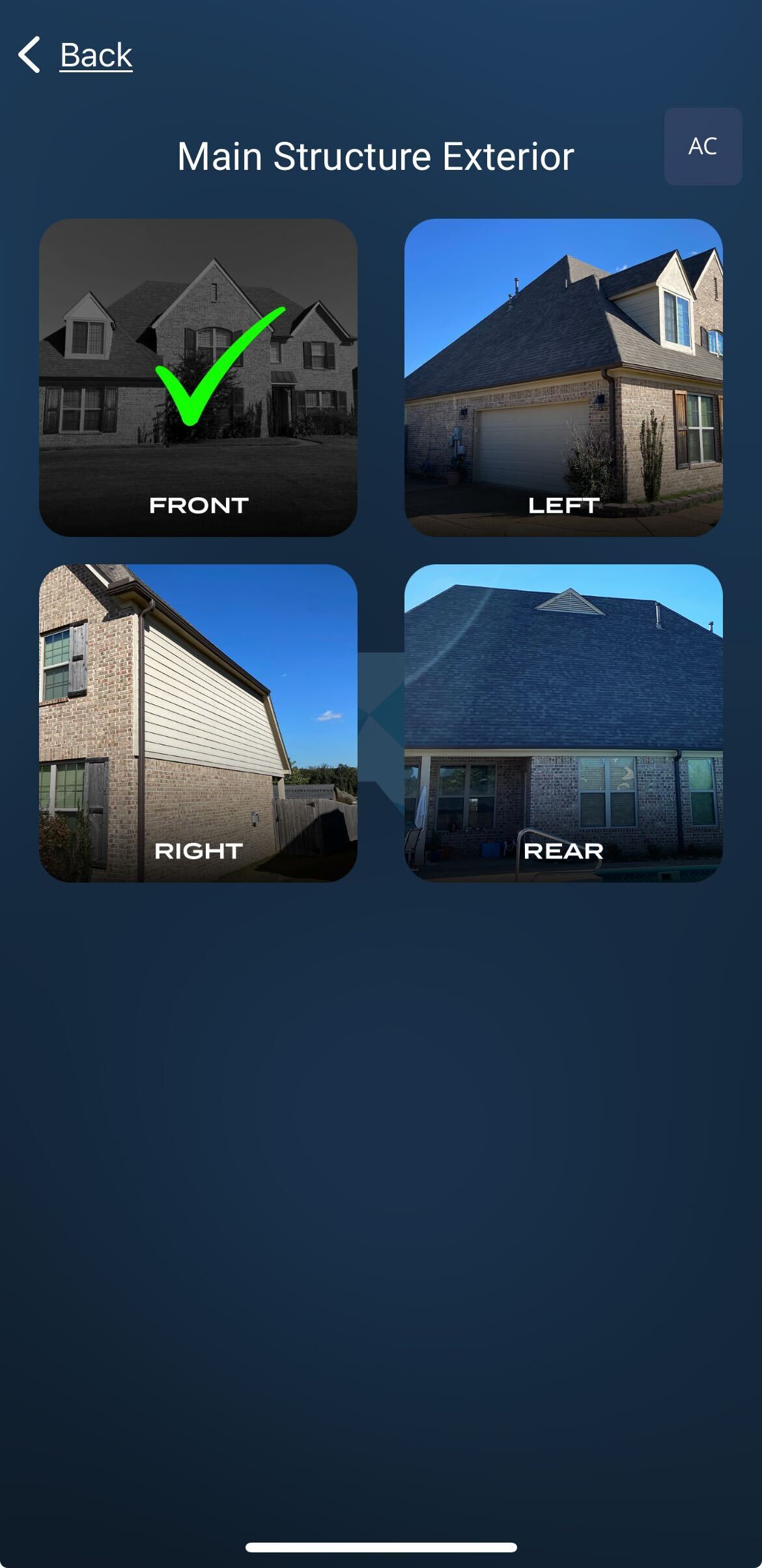The height and width of the screenshot is (1568, 762).
Task: Tap the AC button
Action: point(703,146)
